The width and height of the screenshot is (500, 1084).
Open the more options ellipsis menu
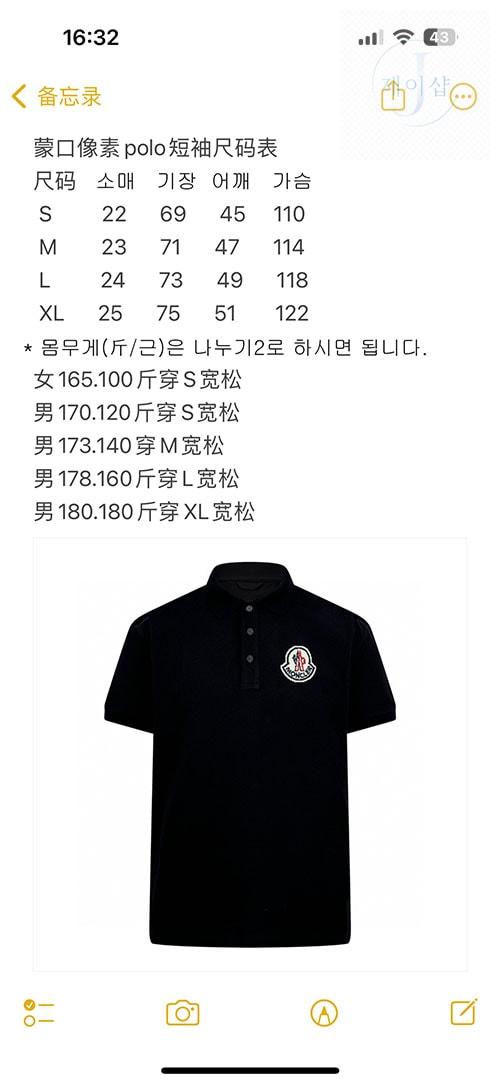click(463, 97)
